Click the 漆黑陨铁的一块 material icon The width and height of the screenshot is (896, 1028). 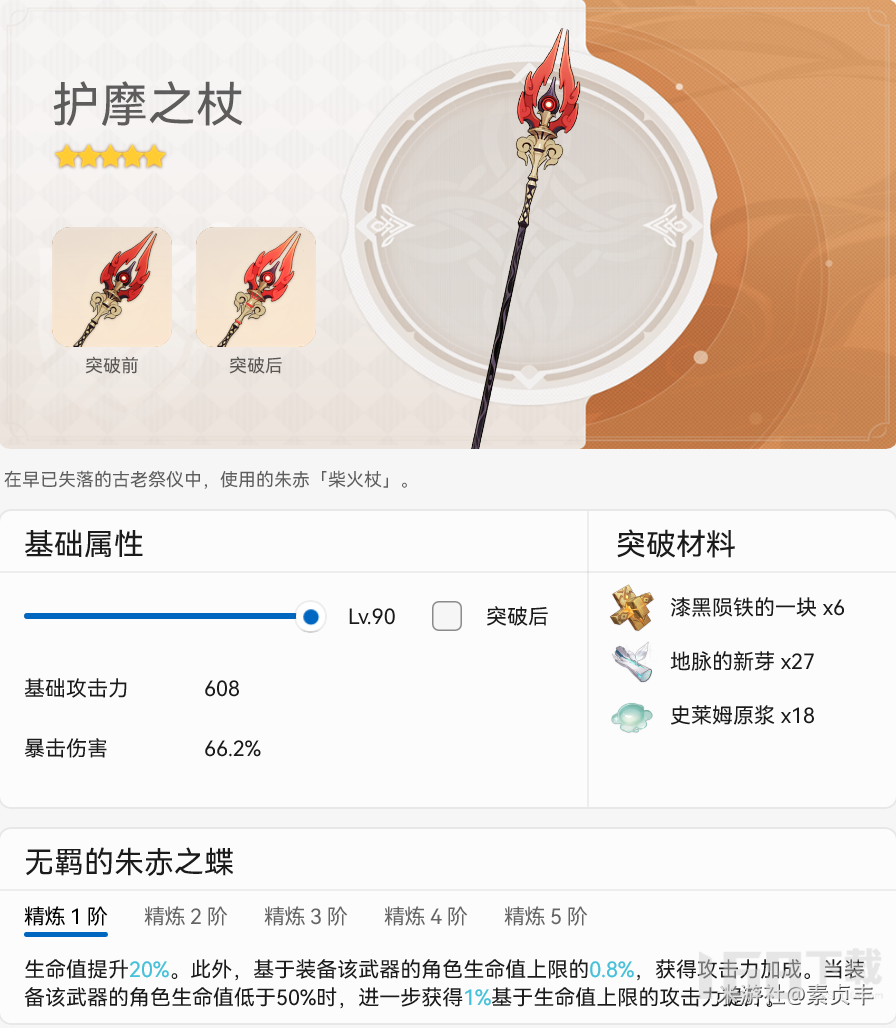633,609
